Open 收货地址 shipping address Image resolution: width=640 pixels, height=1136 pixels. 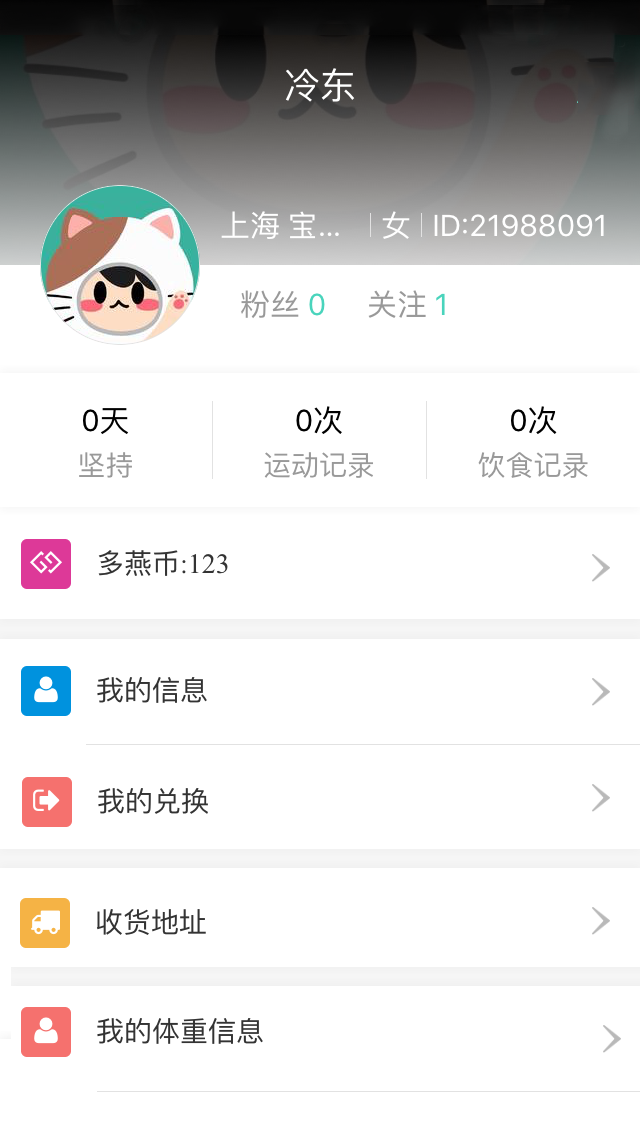pos(320,922)
